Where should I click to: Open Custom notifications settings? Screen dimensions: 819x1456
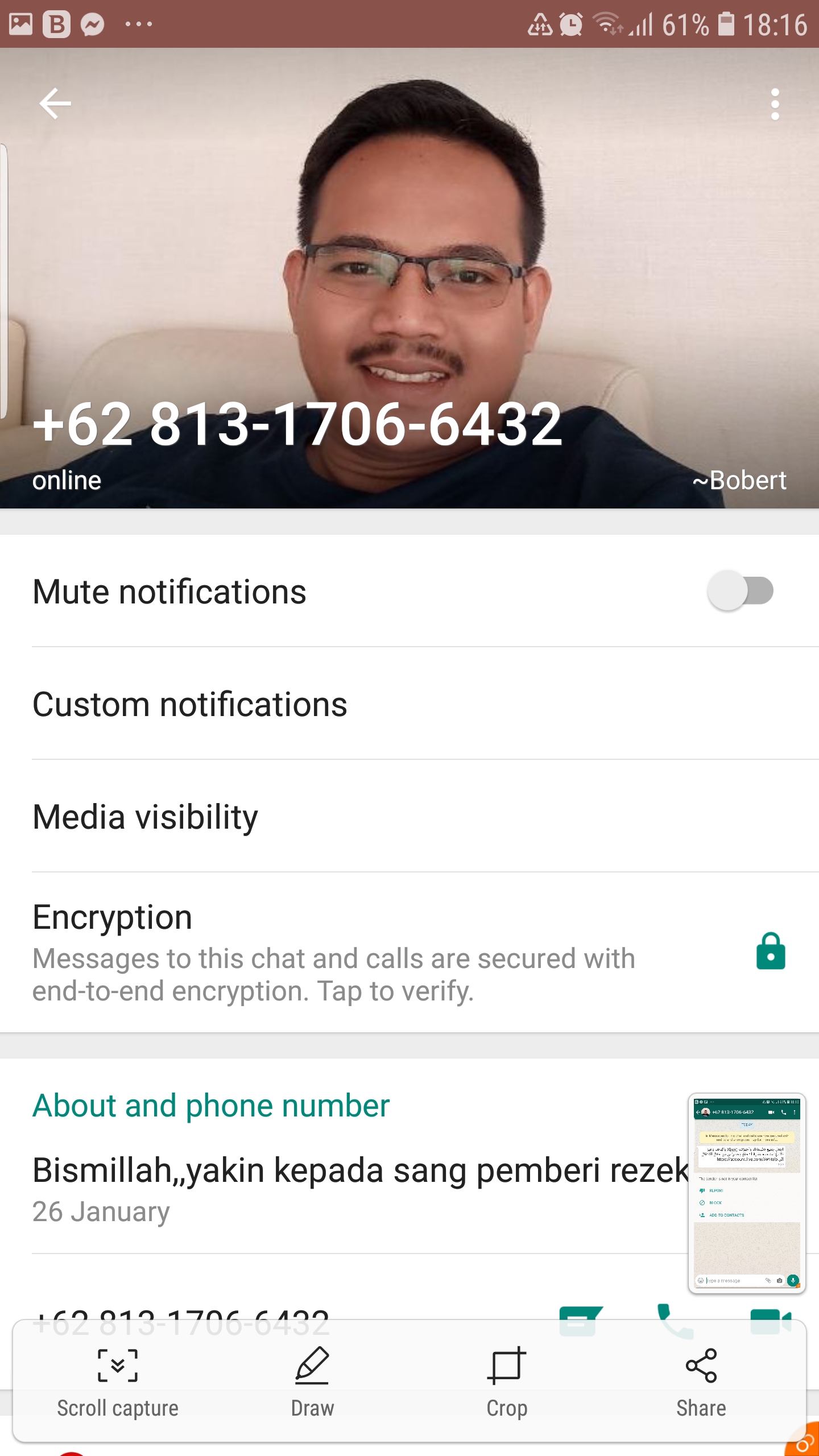click(x=190, y=704)
